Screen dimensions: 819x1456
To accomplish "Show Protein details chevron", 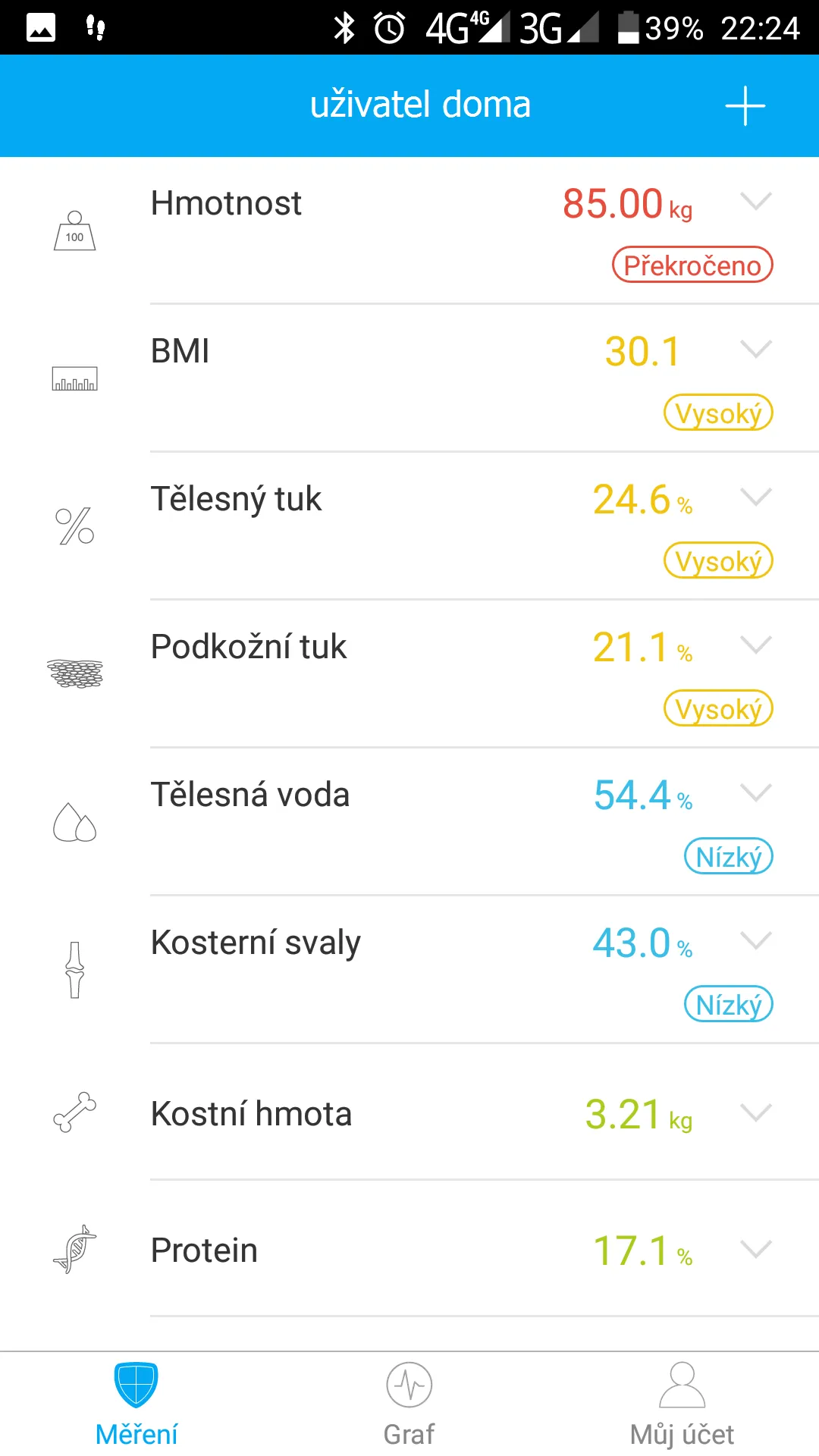I will 755,1250.
